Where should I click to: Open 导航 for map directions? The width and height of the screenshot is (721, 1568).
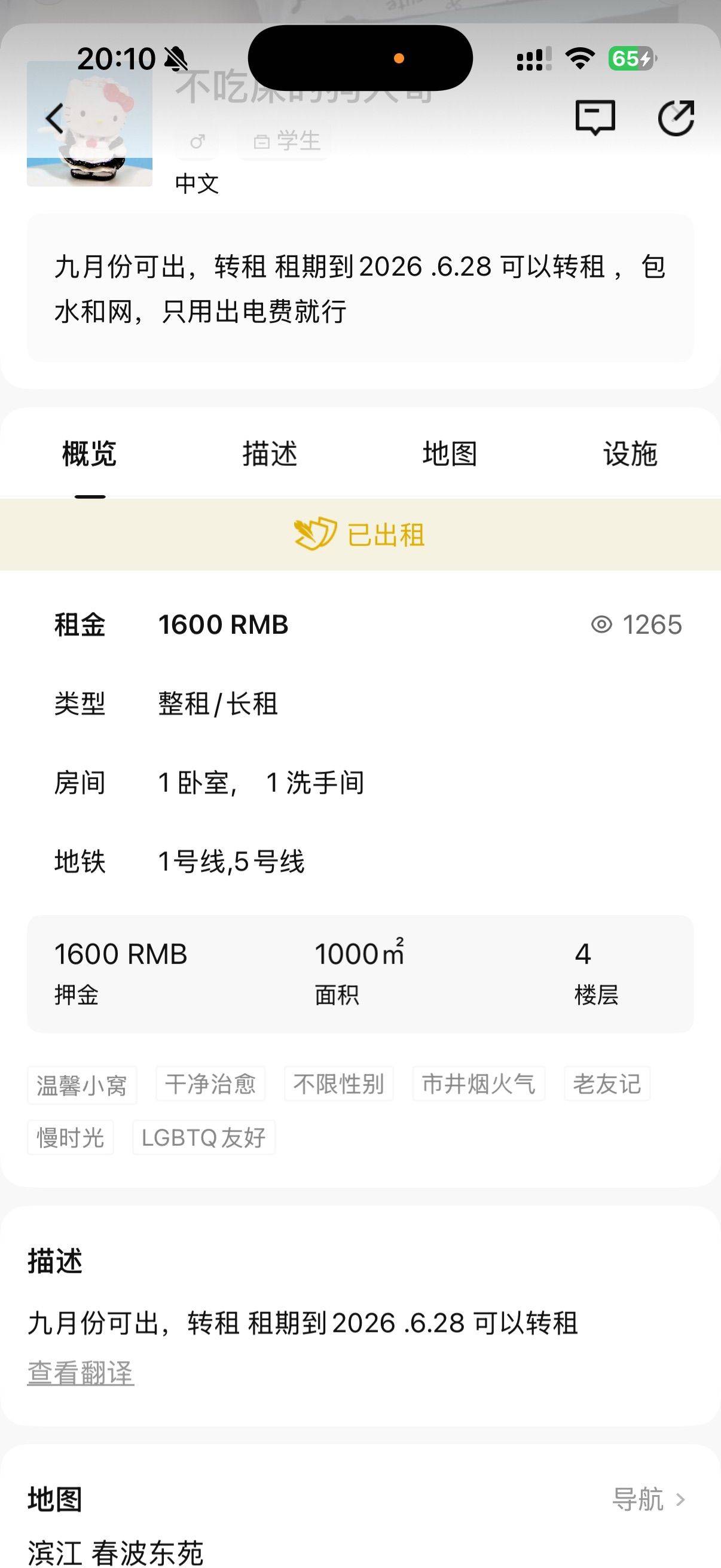click(648, 1499)
